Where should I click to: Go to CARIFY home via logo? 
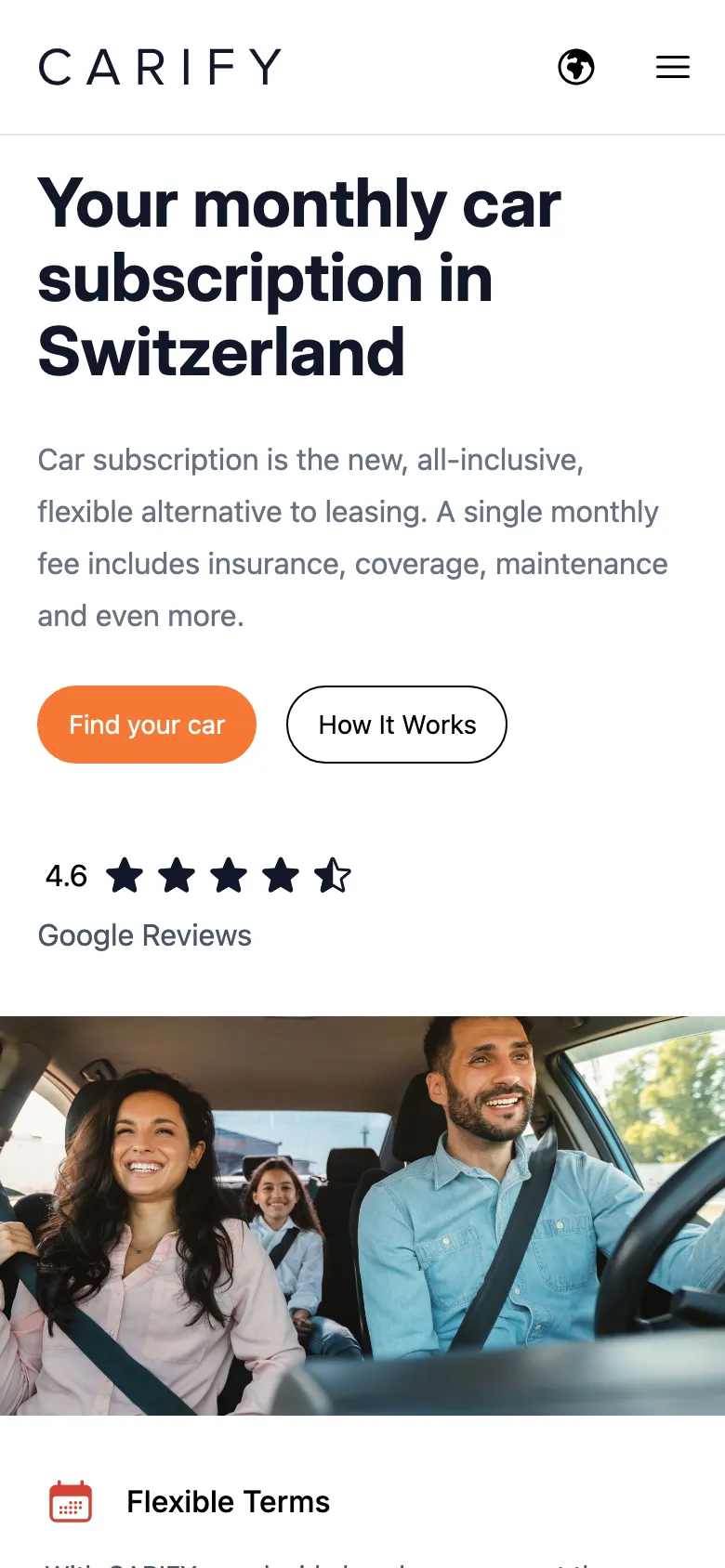point(160,67)
